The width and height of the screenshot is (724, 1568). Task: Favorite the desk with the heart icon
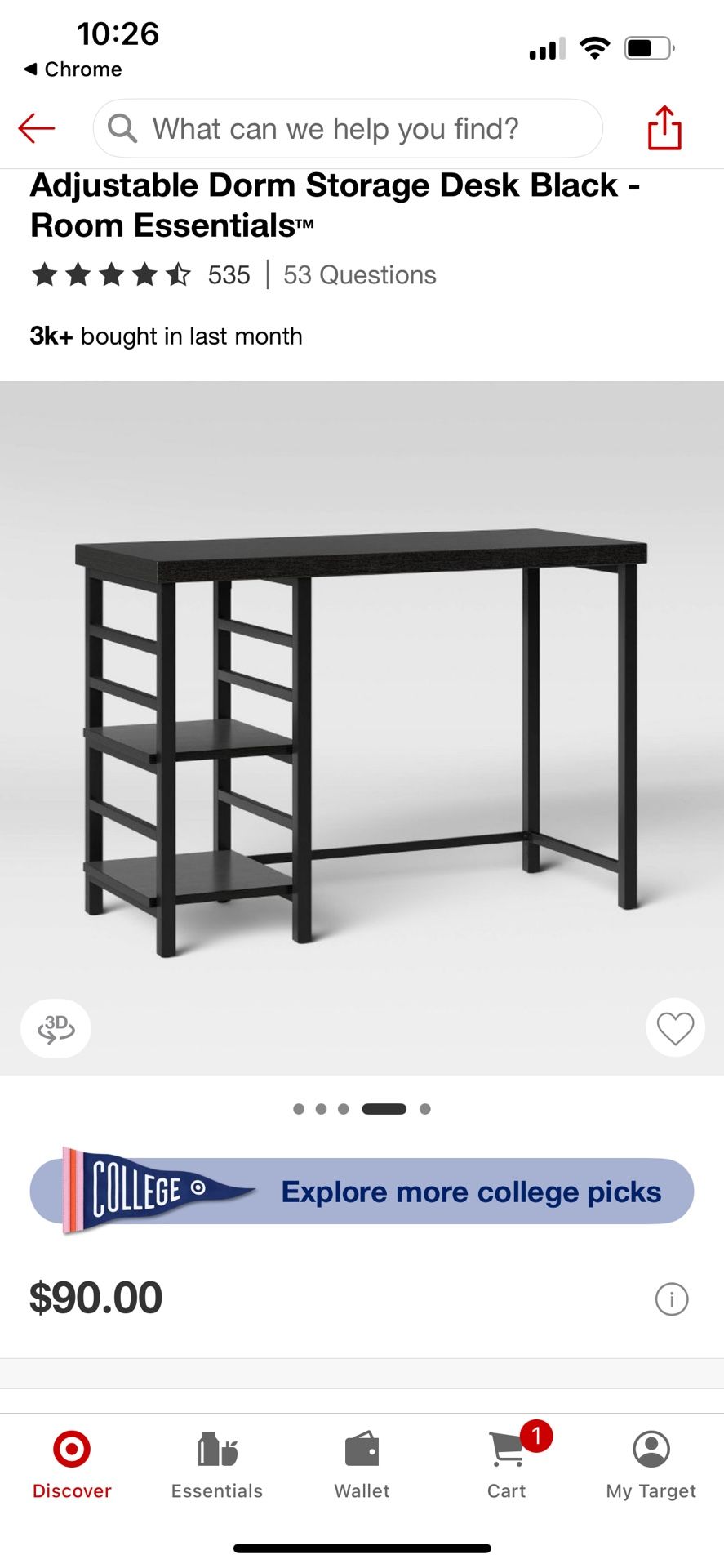pos(675,1028)
